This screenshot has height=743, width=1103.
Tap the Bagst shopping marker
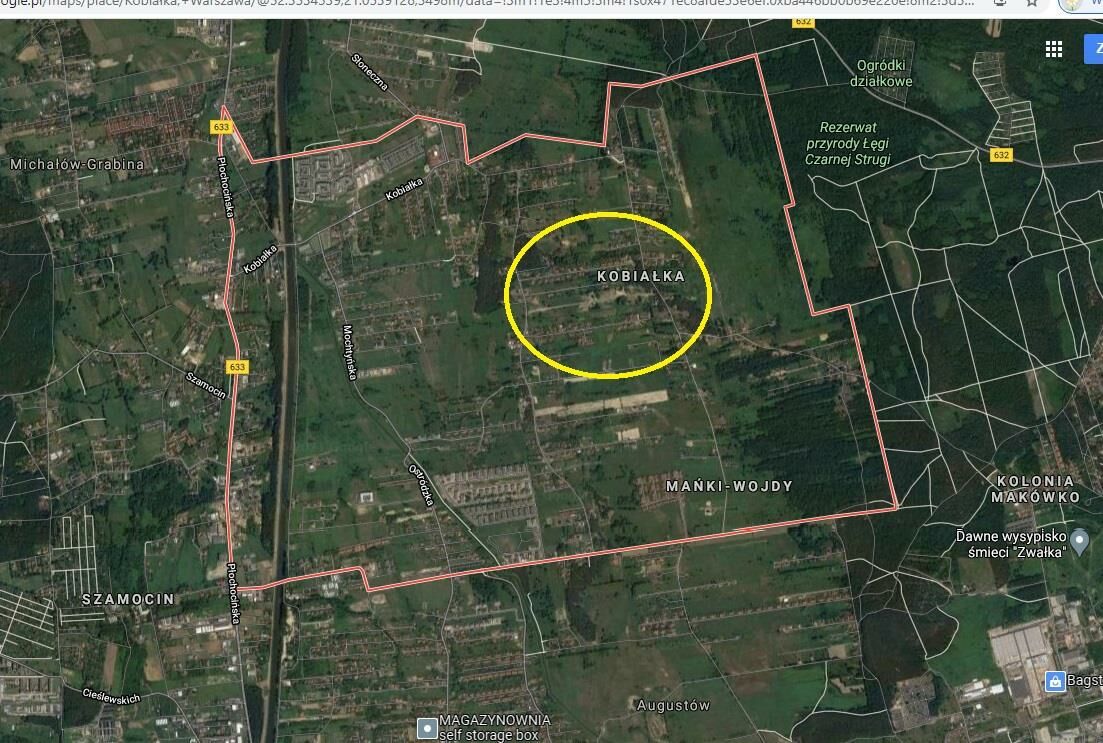[x=1054, y=681]
